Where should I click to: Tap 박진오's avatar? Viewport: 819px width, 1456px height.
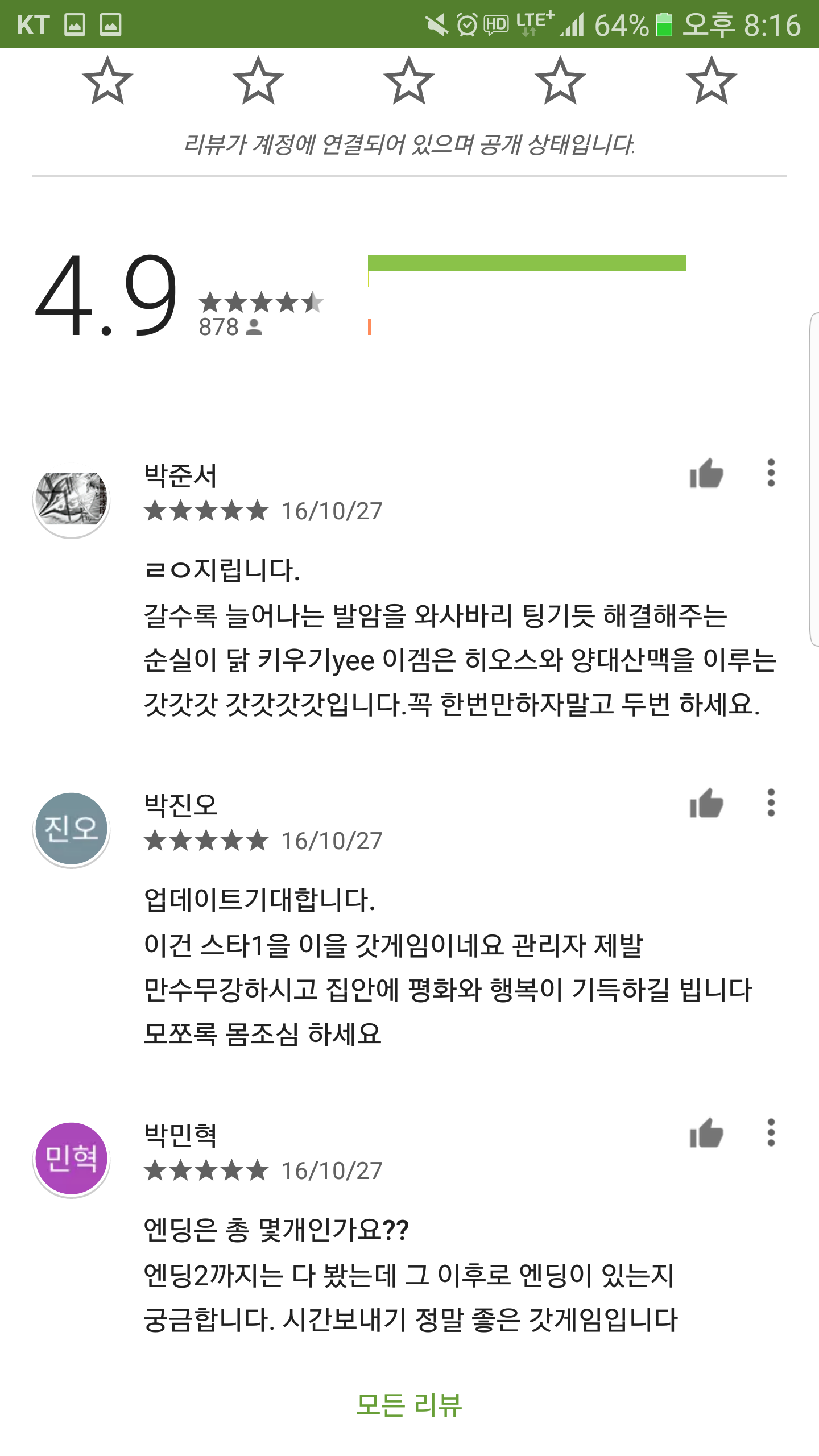[x=71, y=829]
